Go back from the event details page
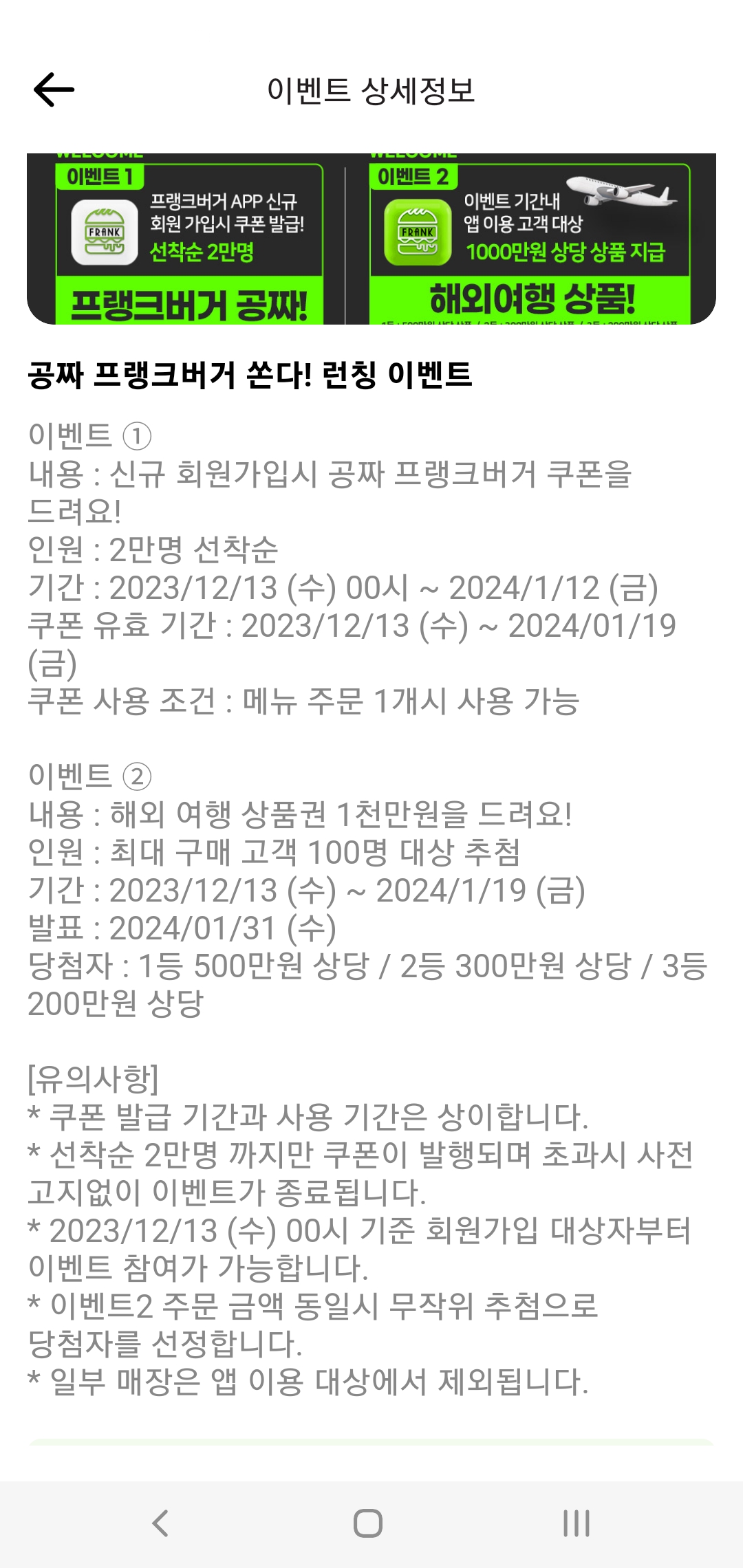This screenshot has width=743, height=1568. coord(54,89)
